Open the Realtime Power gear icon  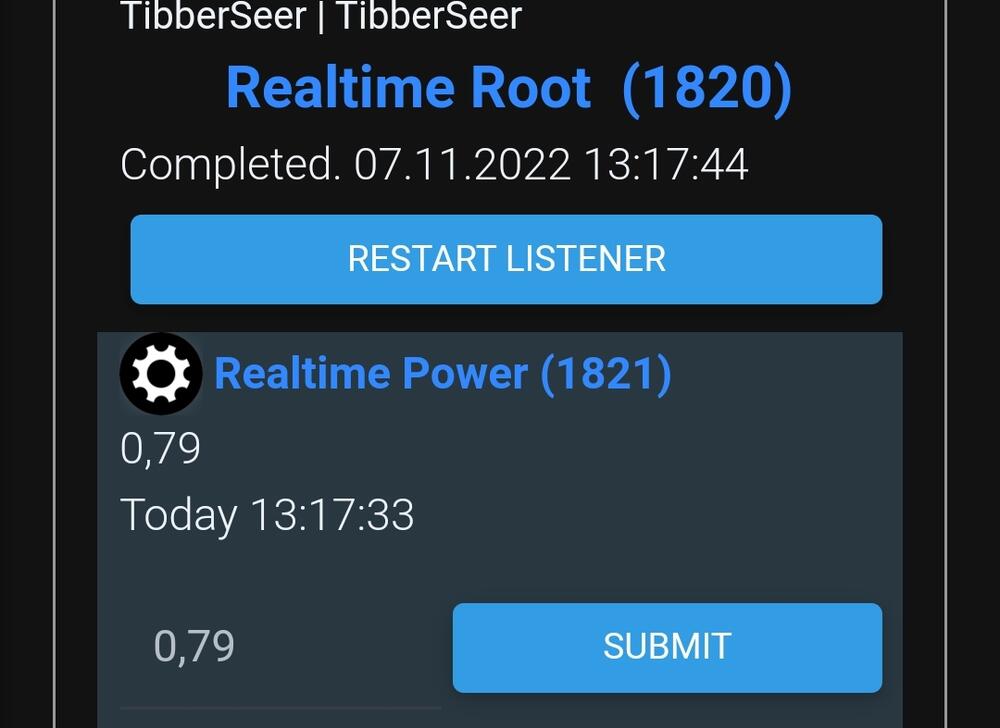point(161,374)
